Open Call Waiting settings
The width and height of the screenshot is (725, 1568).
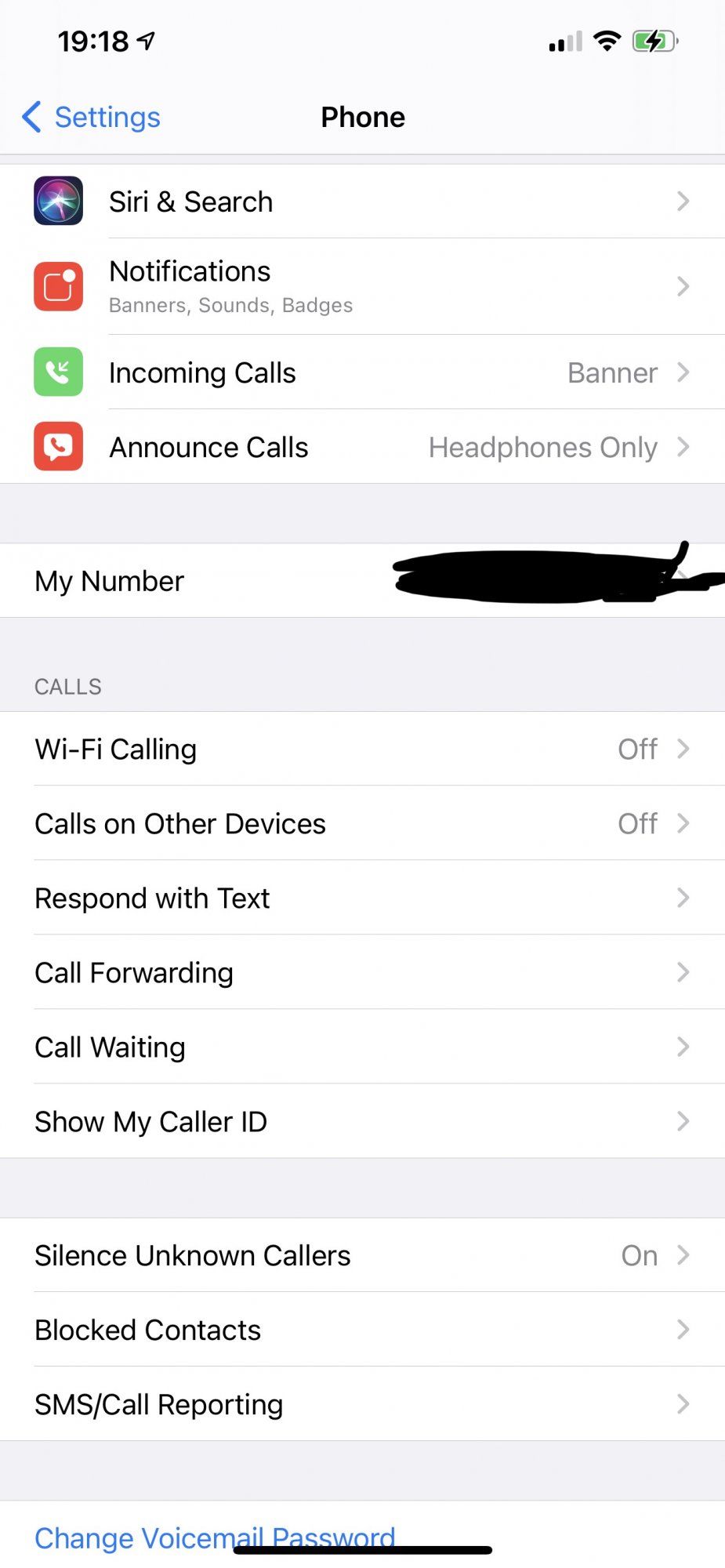point(362,1047)
